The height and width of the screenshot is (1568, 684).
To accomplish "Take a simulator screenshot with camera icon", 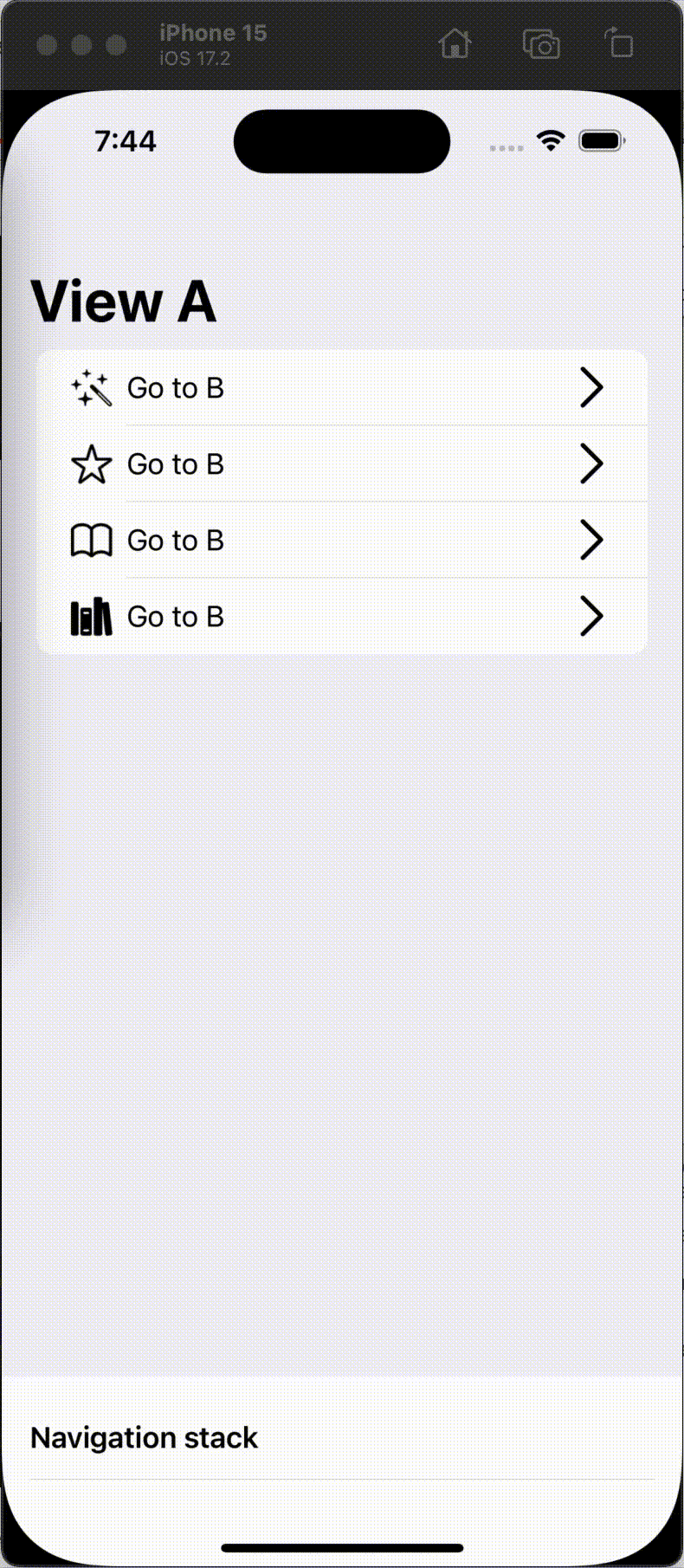I will [541, 43].
